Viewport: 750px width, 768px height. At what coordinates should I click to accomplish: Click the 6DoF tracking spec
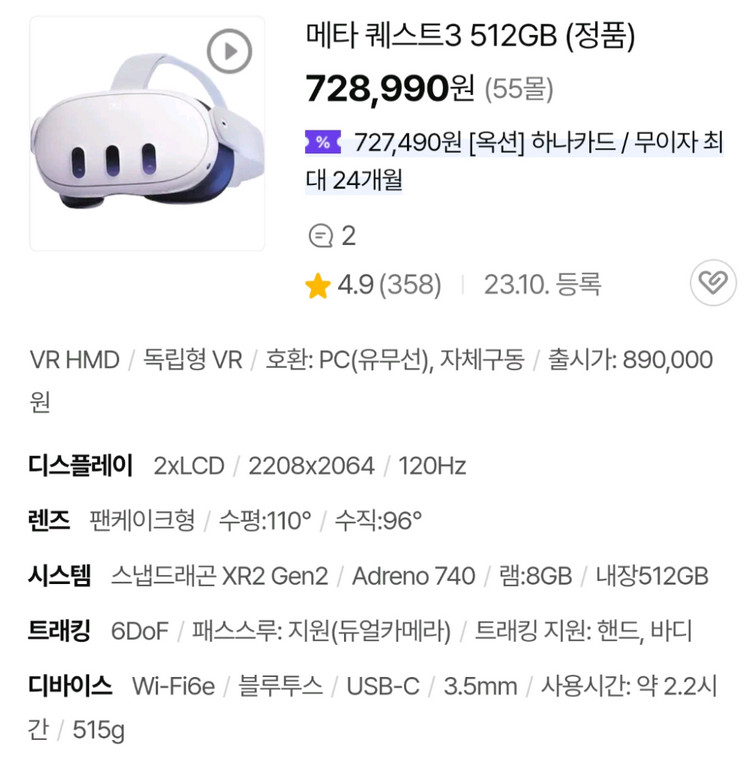(140, 631)
